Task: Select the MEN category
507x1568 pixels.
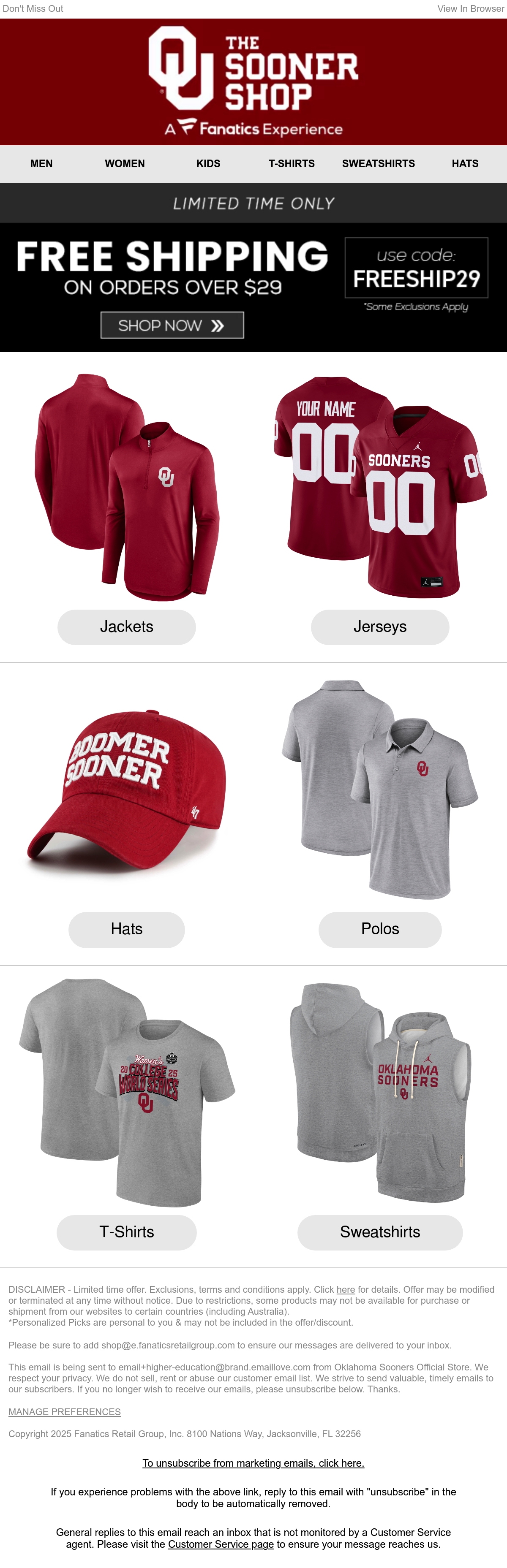Action: click(41, 164)
